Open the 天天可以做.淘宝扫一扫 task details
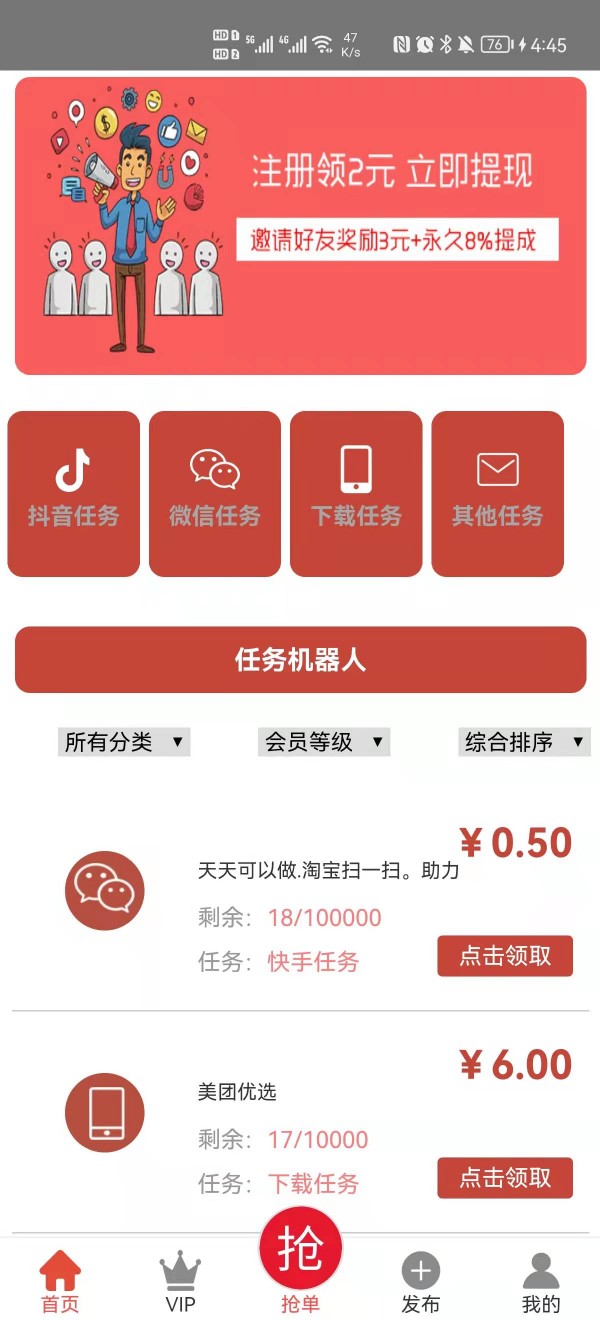Screen dimensions: 600x1320 328,871
